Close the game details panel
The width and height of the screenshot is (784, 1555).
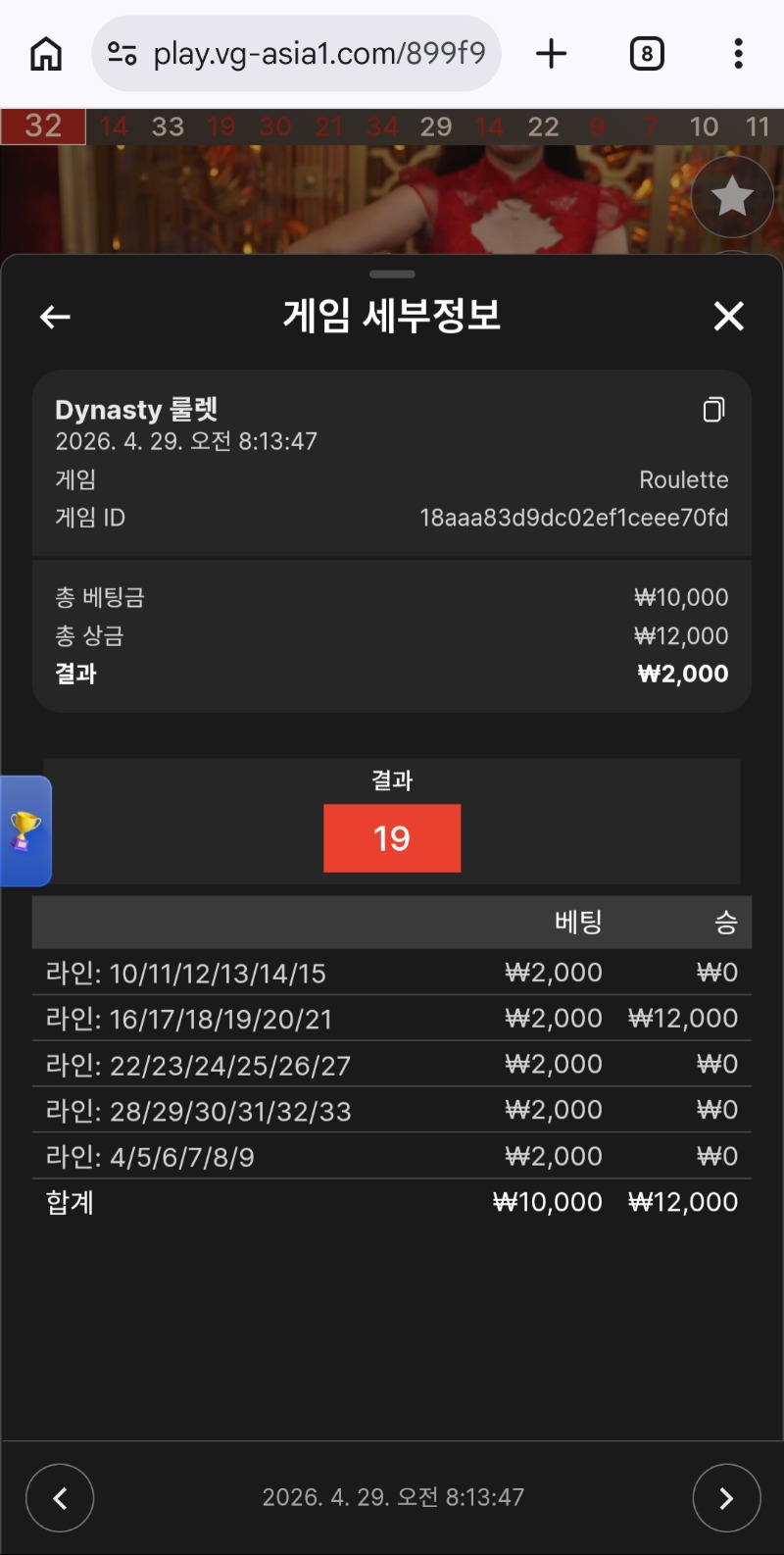pyautogui.click(x=728, y=317)
